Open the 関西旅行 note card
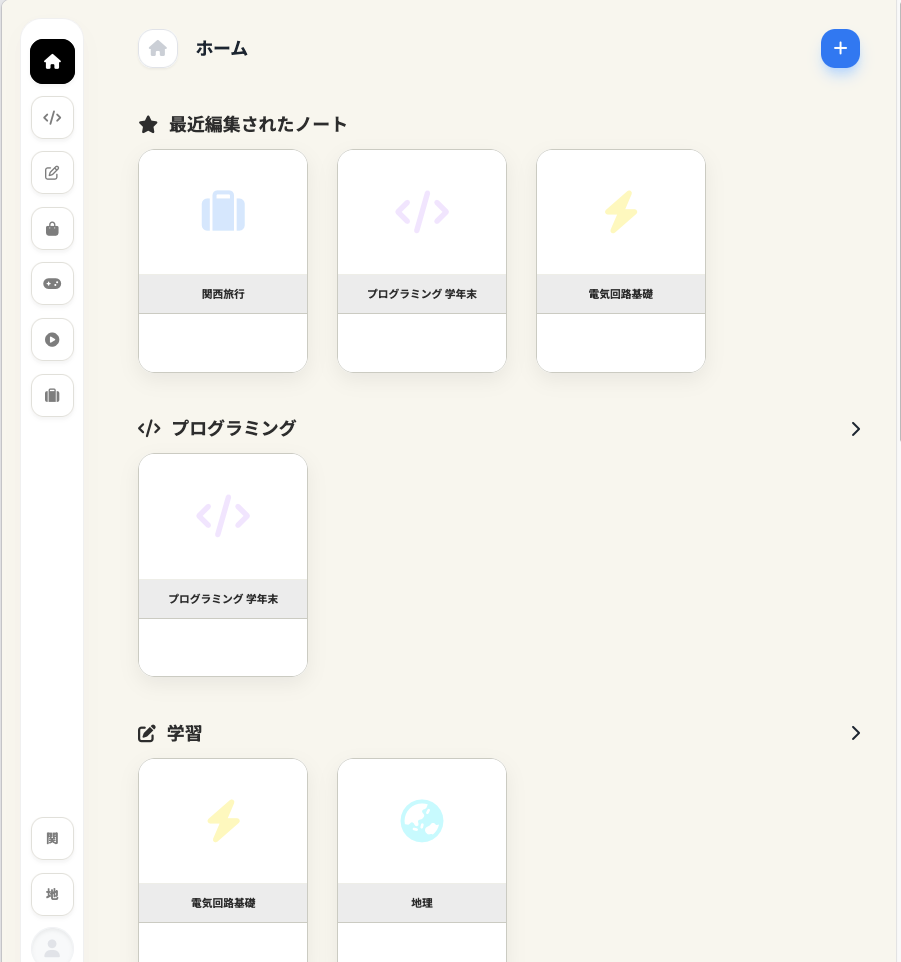901x962 pixels. pyautogui.click(x=223, y=260)
